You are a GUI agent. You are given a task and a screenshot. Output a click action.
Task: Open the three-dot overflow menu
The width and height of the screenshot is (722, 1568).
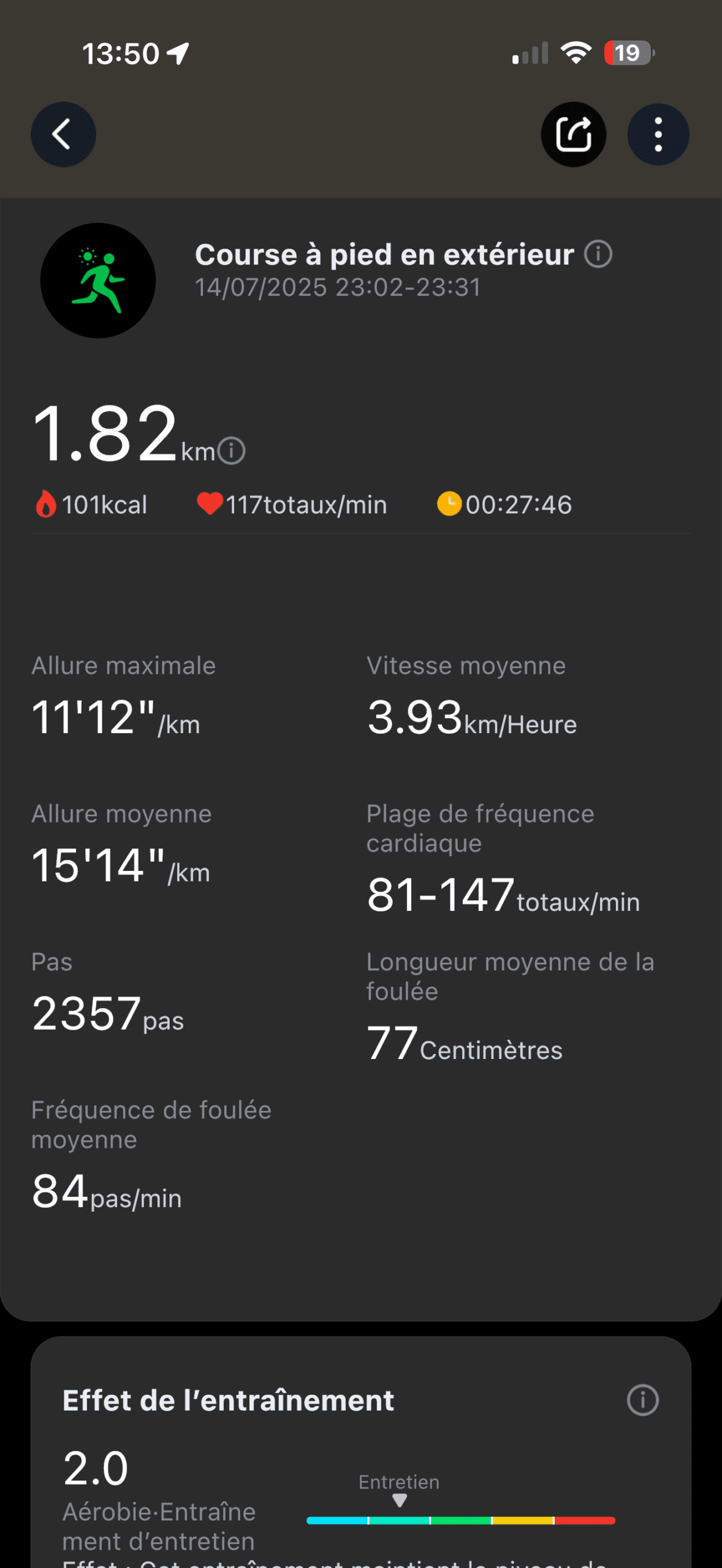coord(658,134)
